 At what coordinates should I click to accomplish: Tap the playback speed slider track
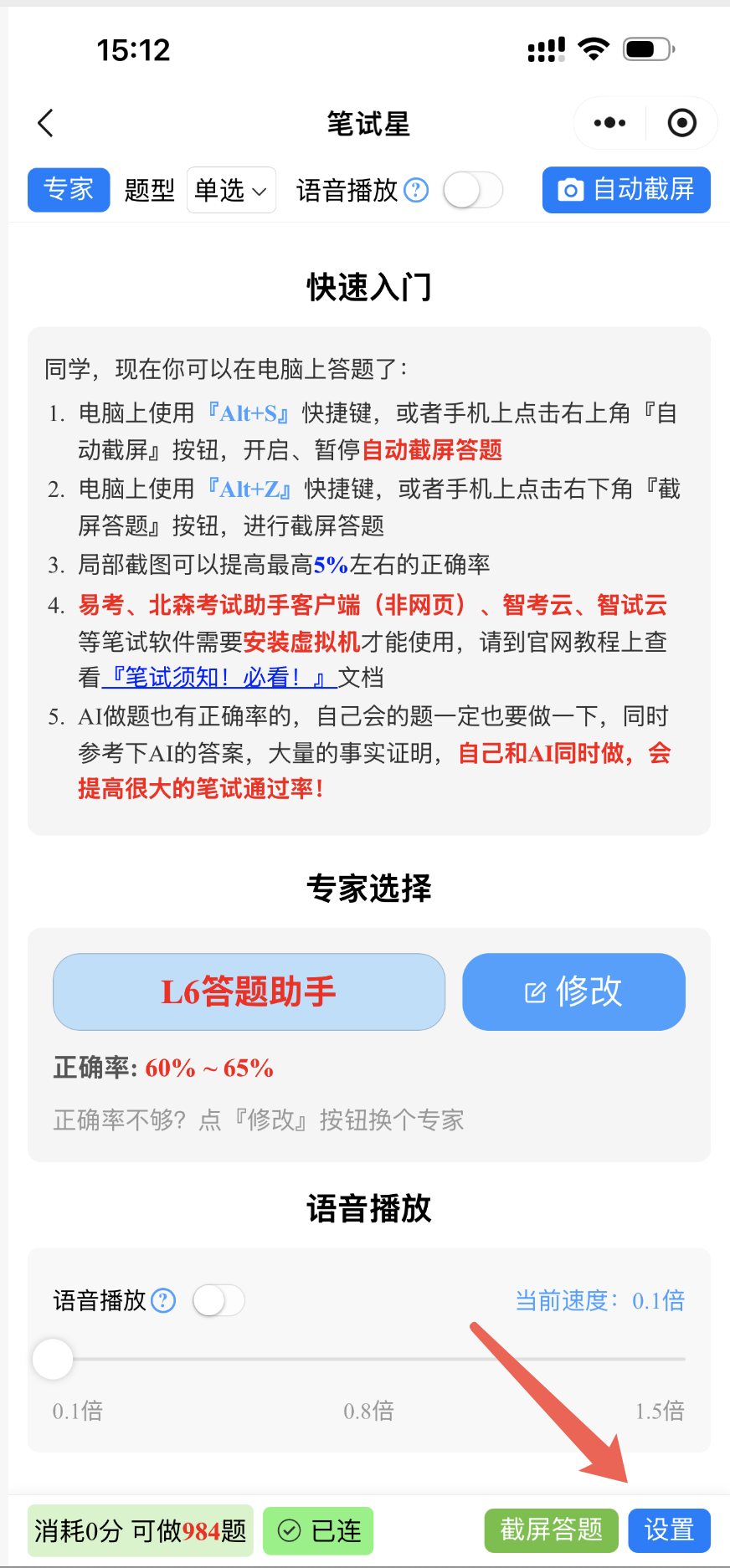click(368, 1359)
